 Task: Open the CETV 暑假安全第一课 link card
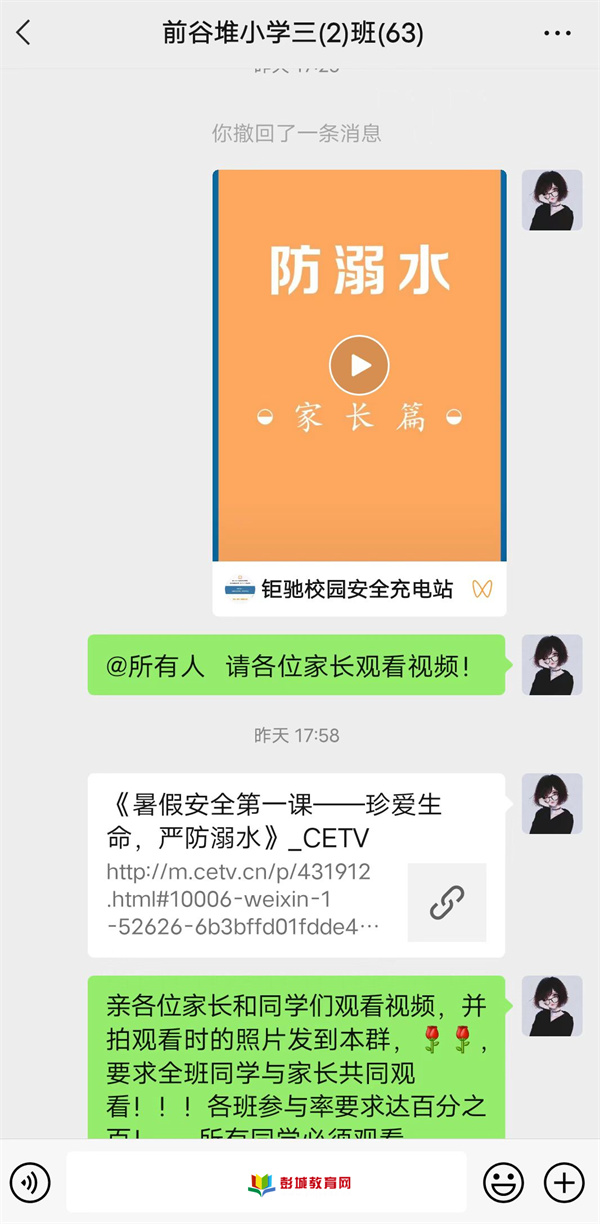point(296,865)
